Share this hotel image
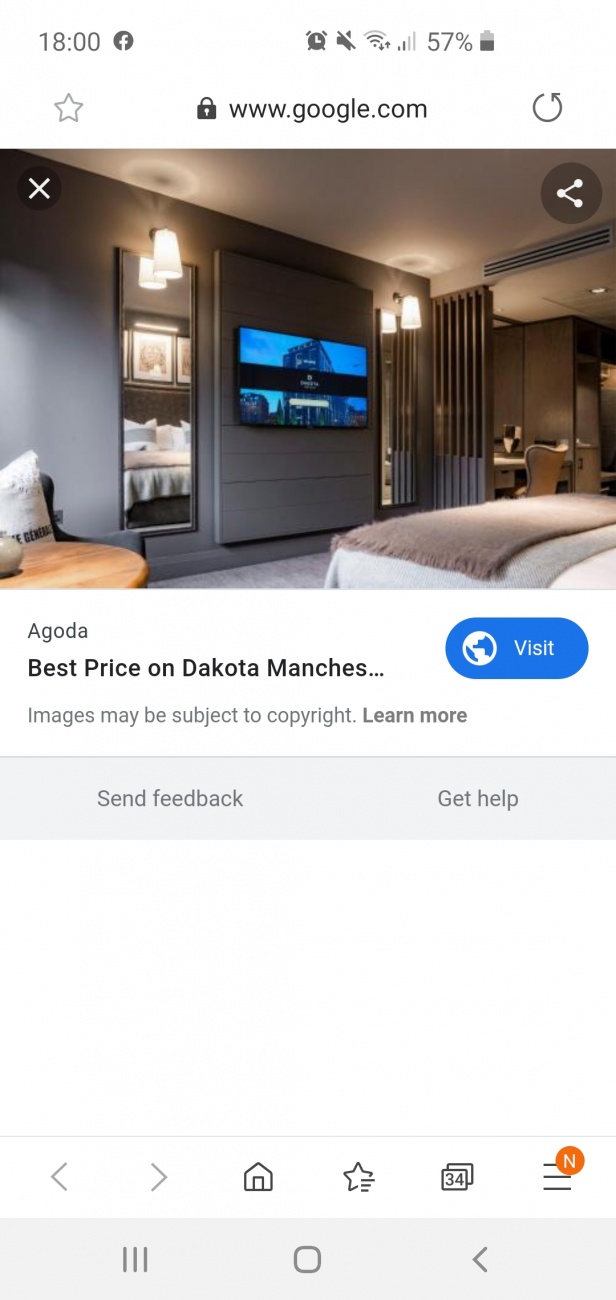616x1300 pixels. point(570,193)
